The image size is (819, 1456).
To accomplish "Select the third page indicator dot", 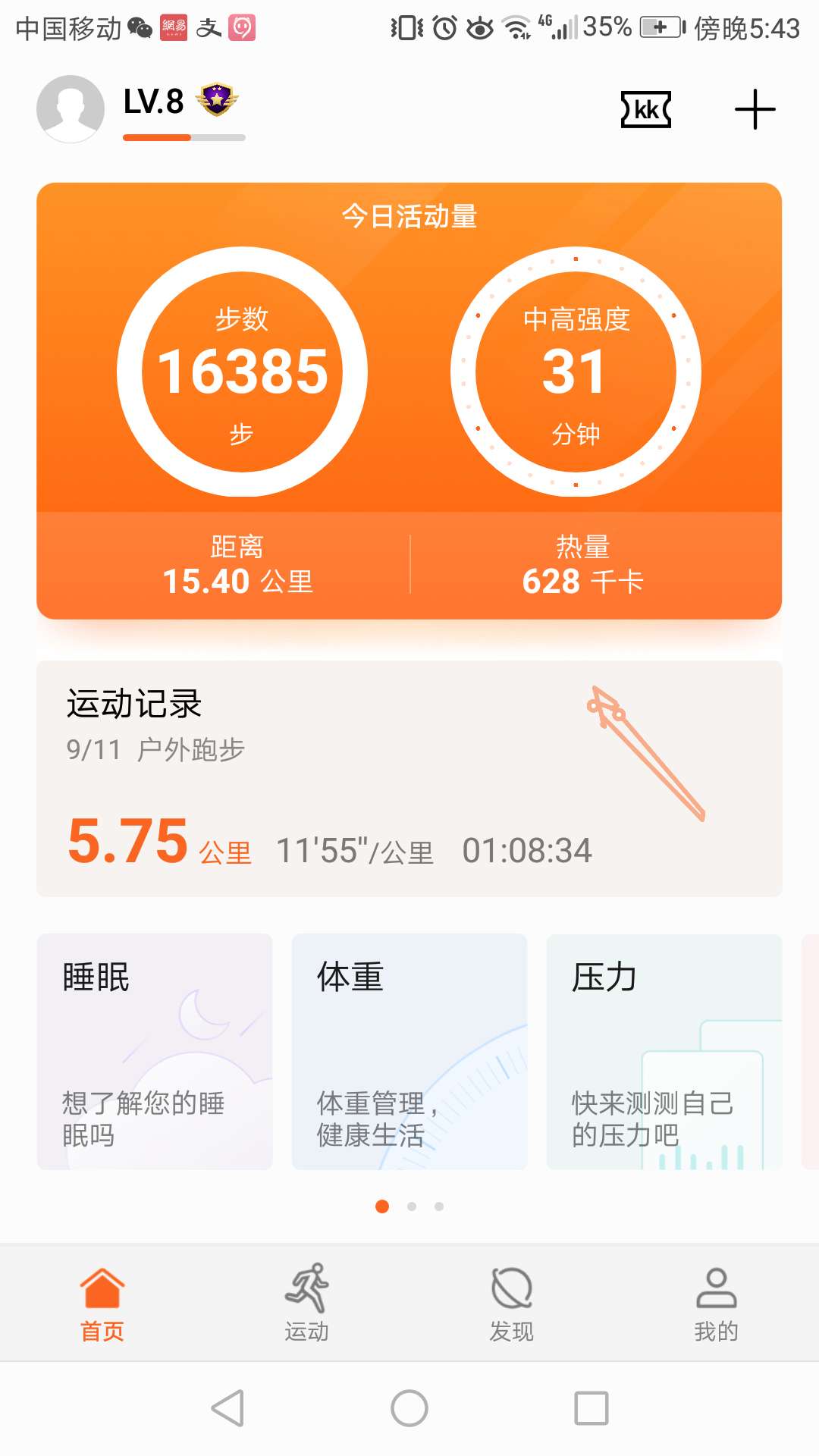I will (x=438, y=1207).
